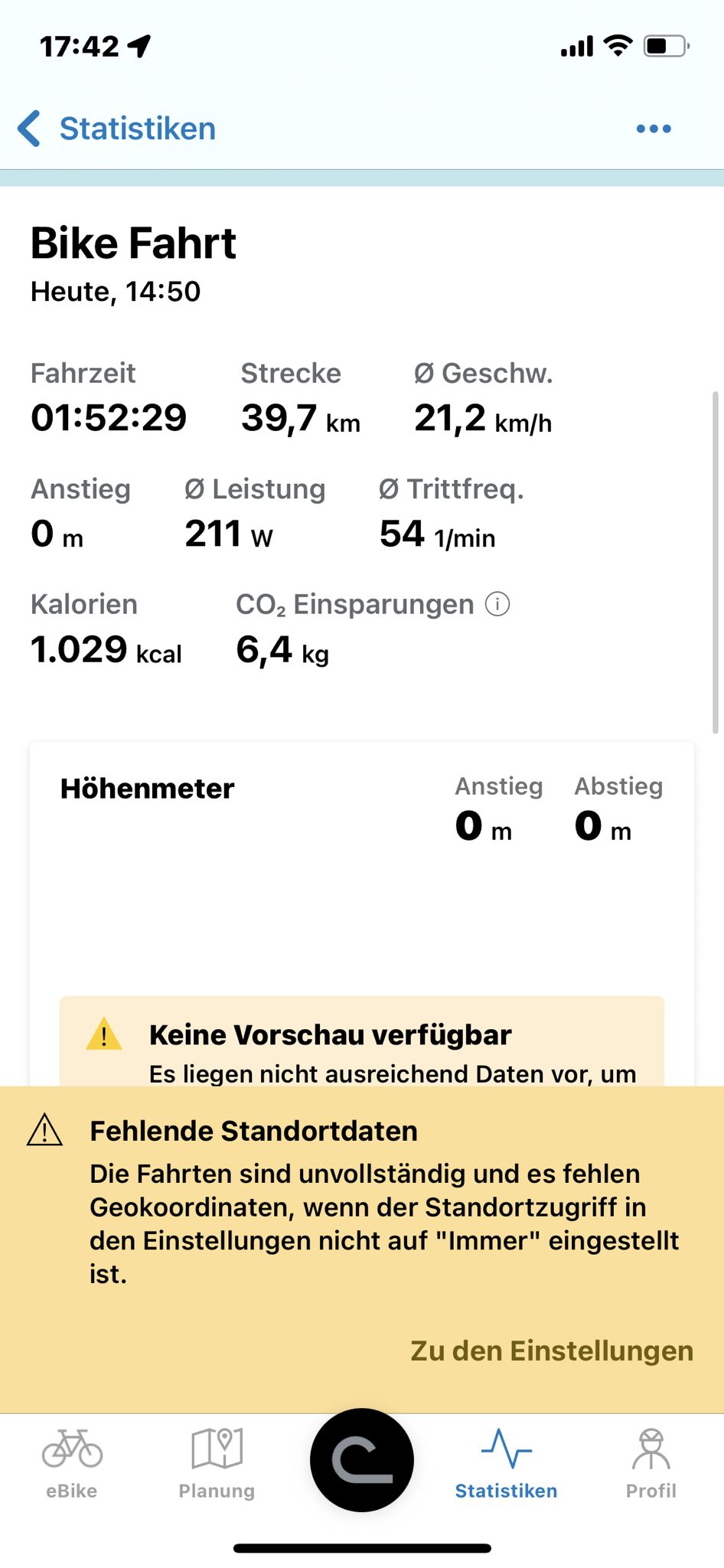724x1568 pixels.
Task: Go back to Statistiken
Action: point(117,129)
